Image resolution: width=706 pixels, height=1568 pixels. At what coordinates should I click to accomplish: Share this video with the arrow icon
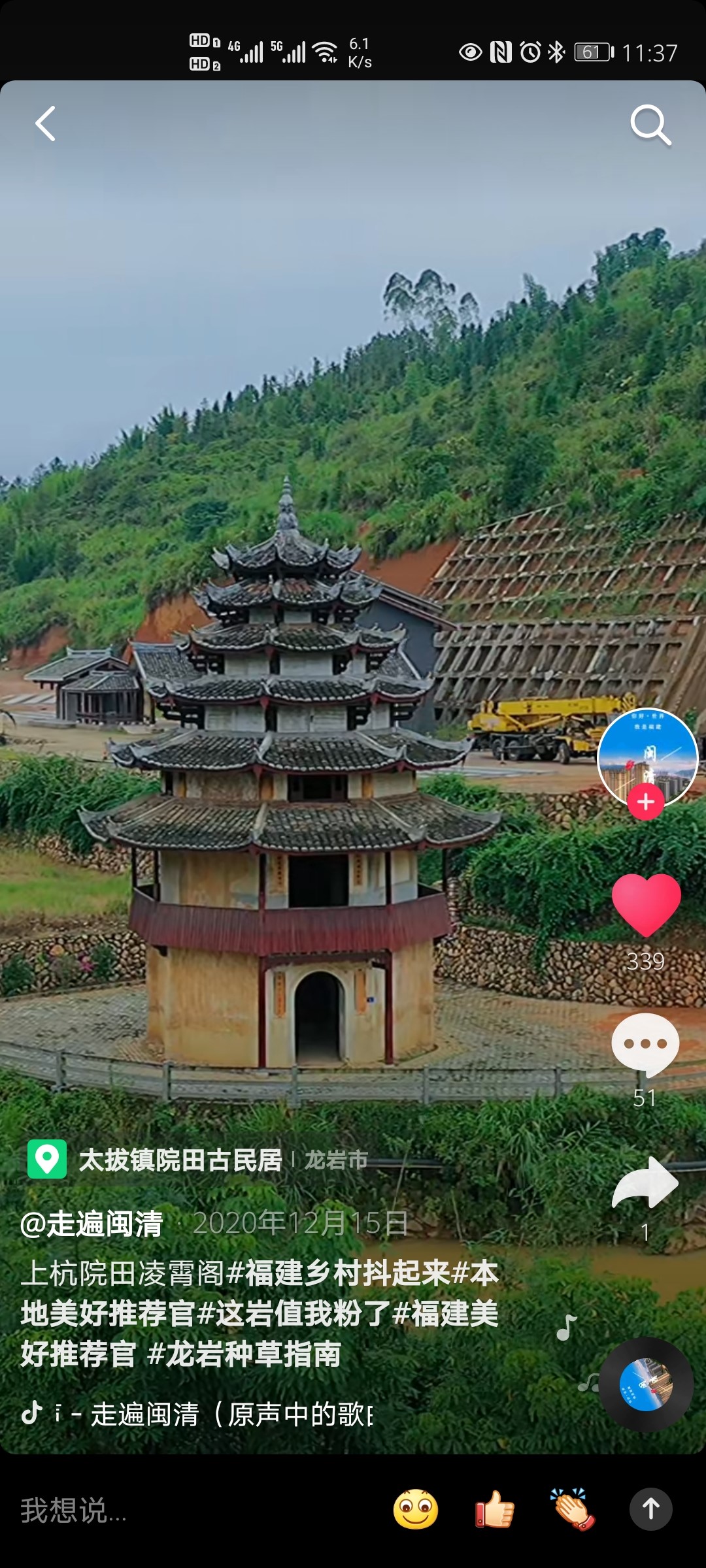coord(645,1183)
